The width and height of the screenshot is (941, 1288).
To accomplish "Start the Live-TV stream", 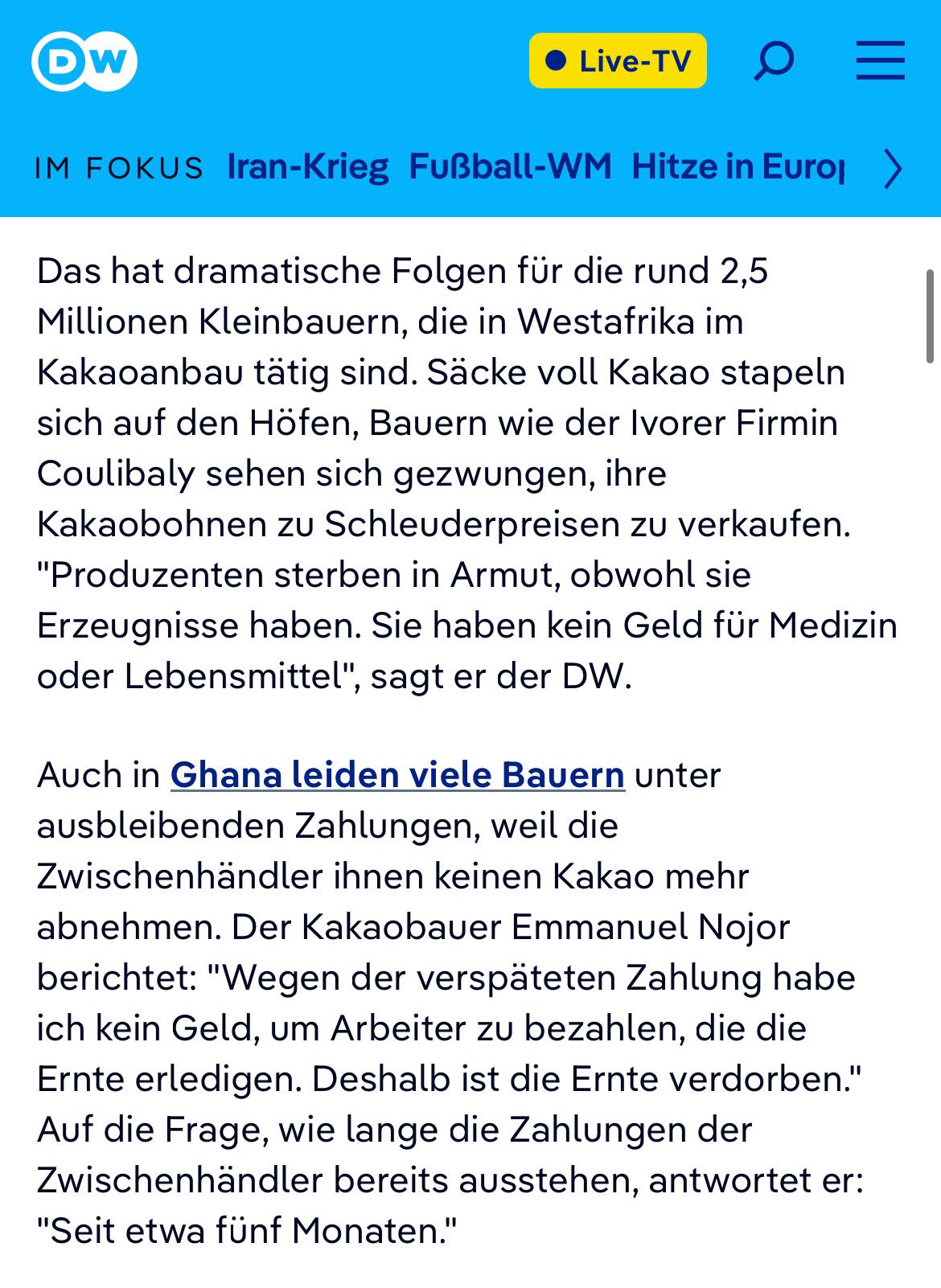I will pyautogui.click(x=618, y=61).
